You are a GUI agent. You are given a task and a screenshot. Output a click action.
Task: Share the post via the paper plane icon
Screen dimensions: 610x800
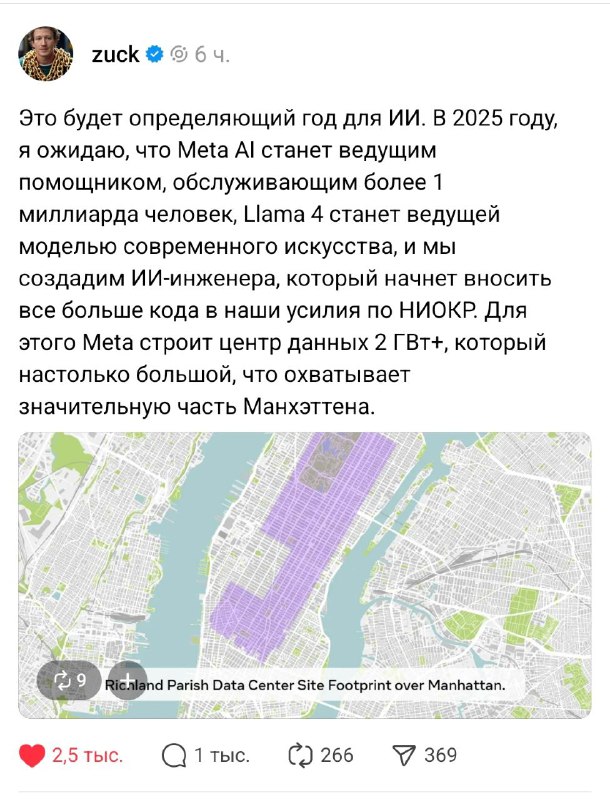(403, 755)
